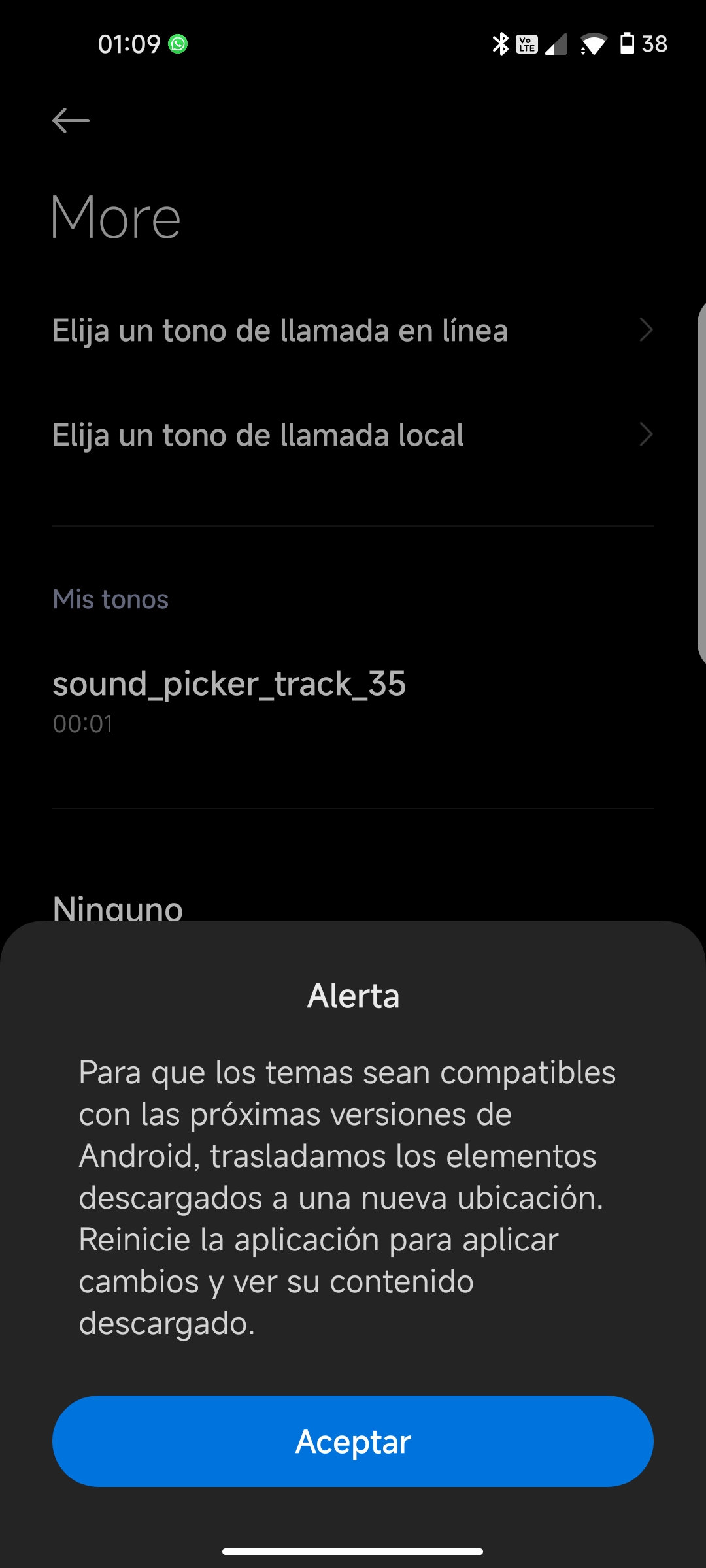Open Elija un tono de llamada en línea
The width and height of the screenshot is (706, 1568).
[353, 331]
